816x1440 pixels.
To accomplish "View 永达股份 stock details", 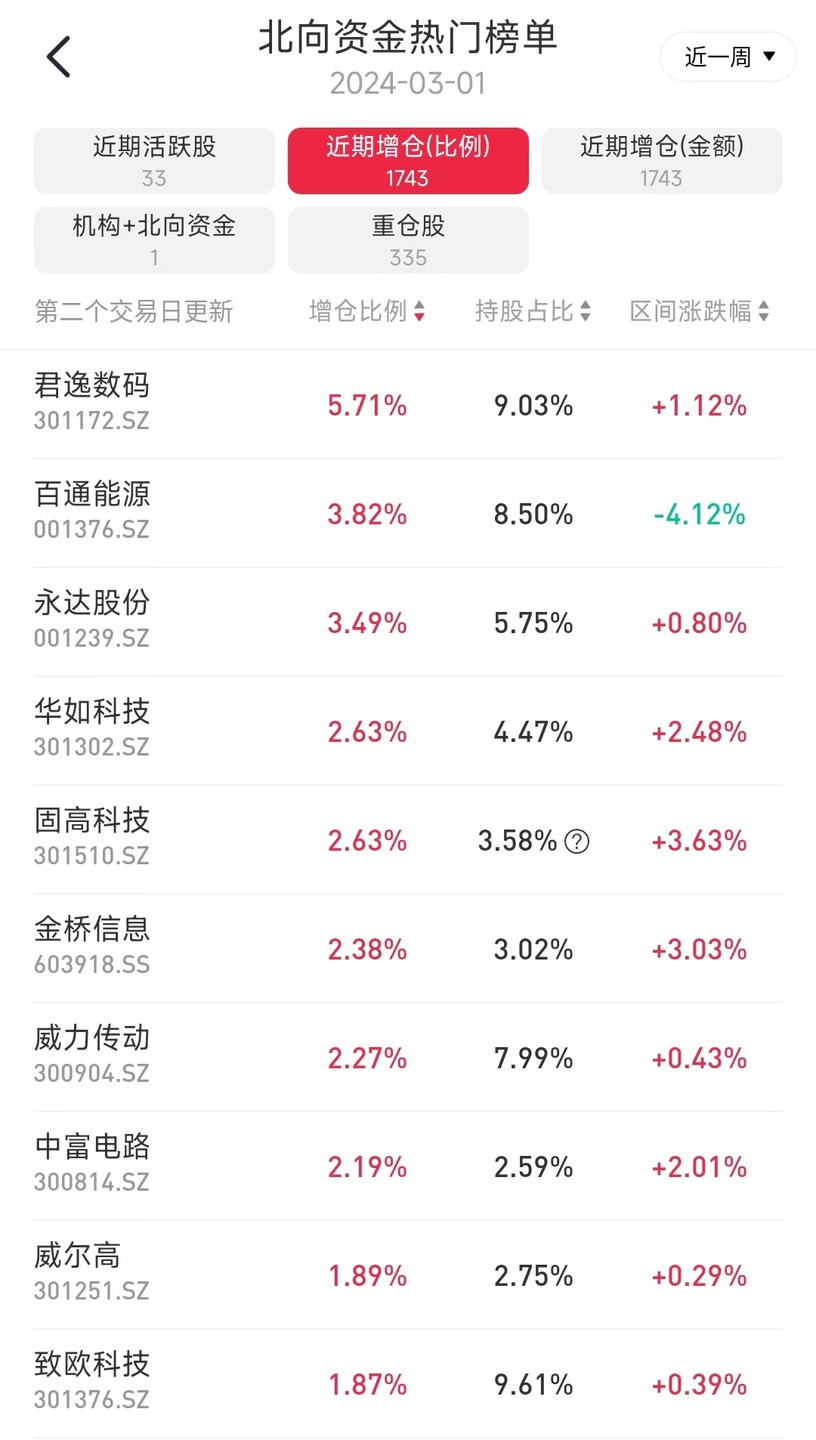I will [92, 622].
